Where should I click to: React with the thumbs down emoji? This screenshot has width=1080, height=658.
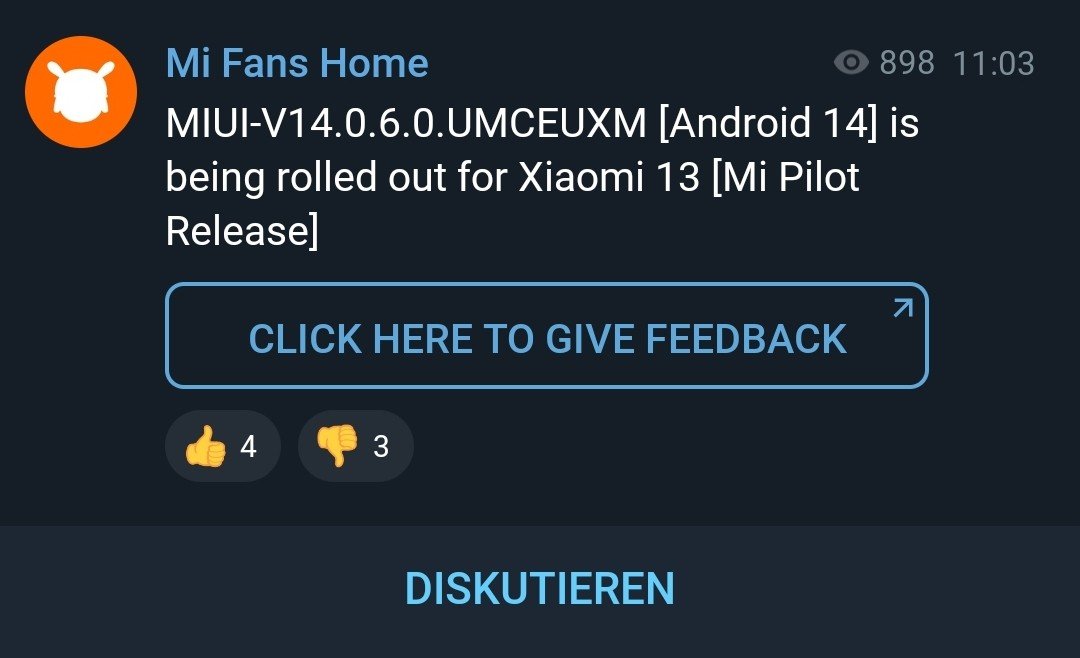(355, 446)
